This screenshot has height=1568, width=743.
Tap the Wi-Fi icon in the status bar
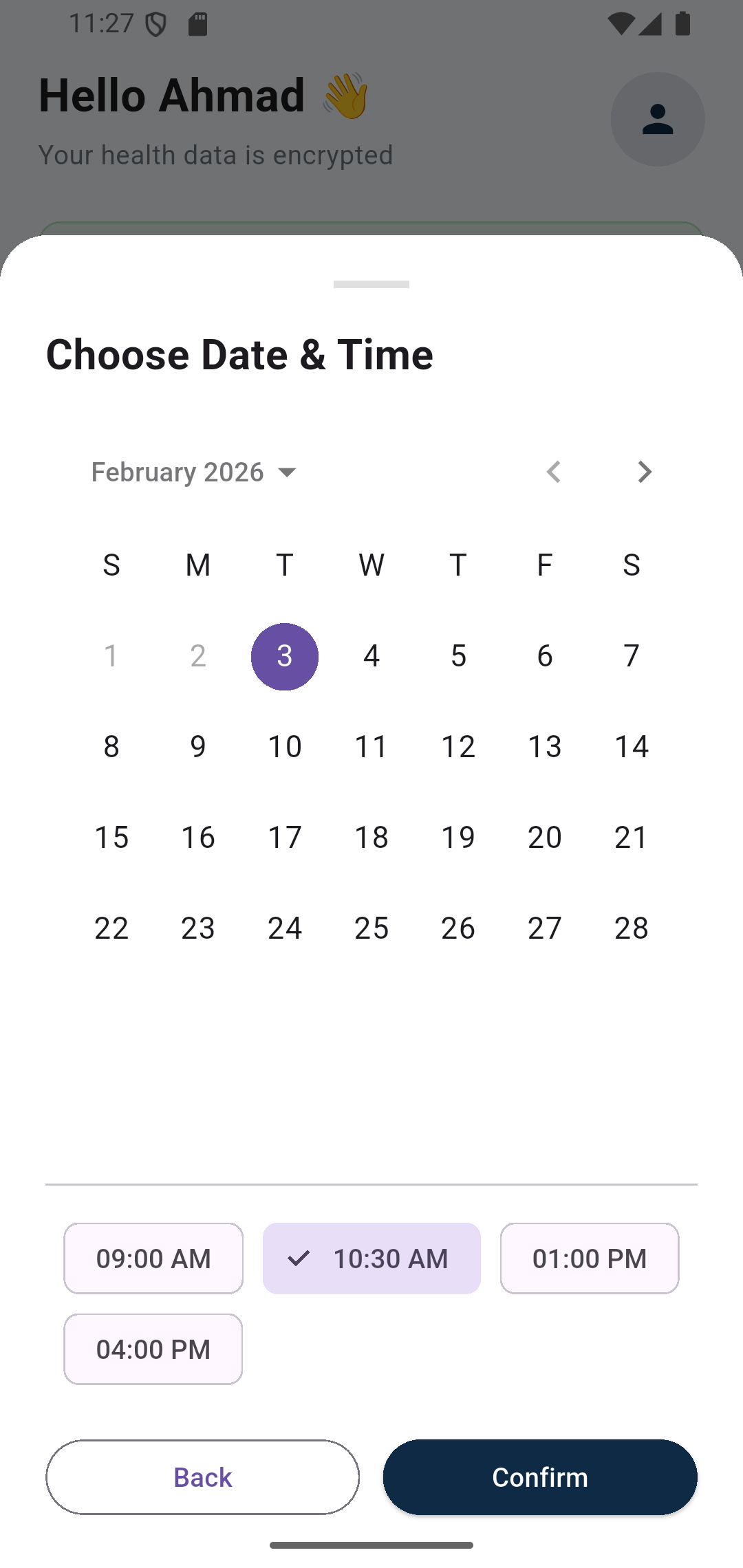click(621, 23)
